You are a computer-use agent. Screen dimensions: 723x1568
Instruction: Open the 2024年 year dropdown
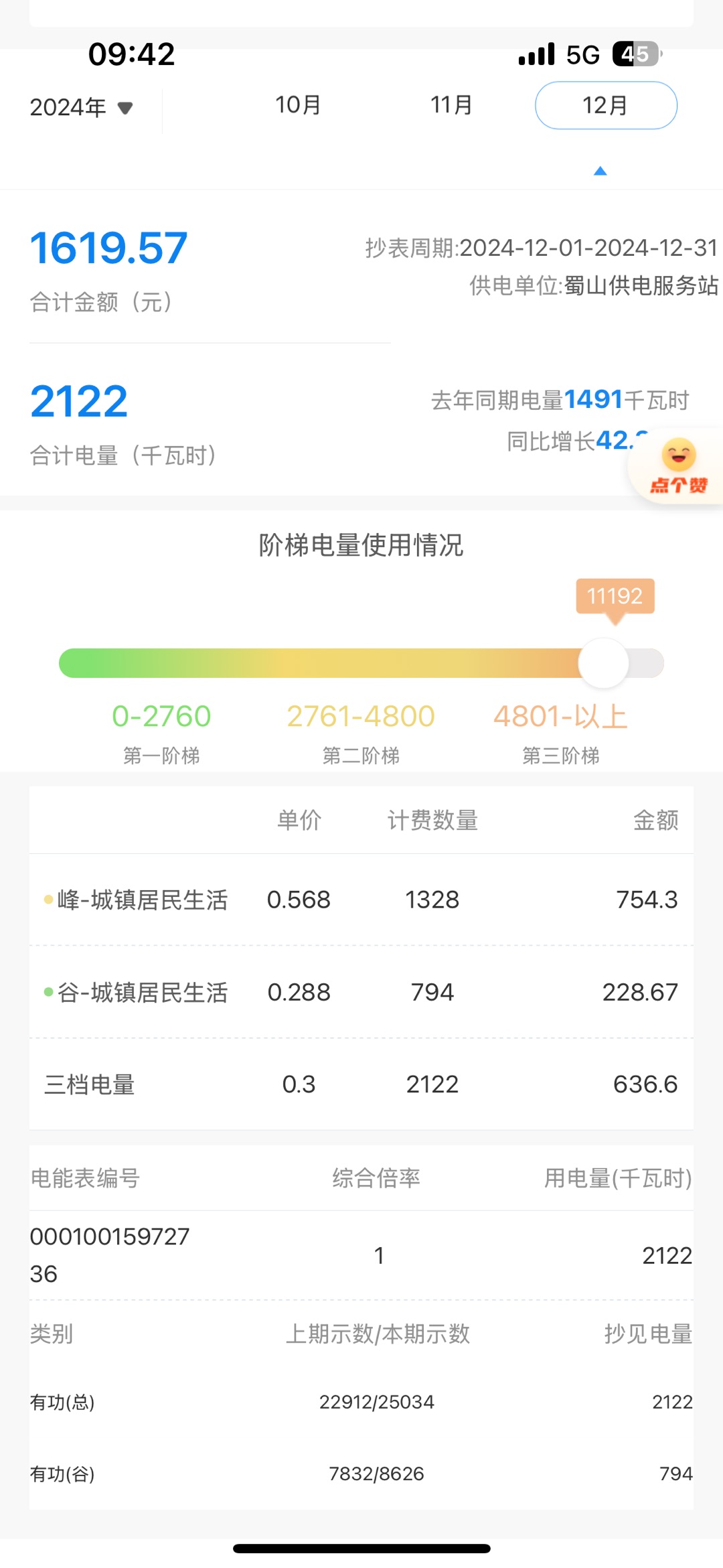pyautogui.click(x=82, y=107)
